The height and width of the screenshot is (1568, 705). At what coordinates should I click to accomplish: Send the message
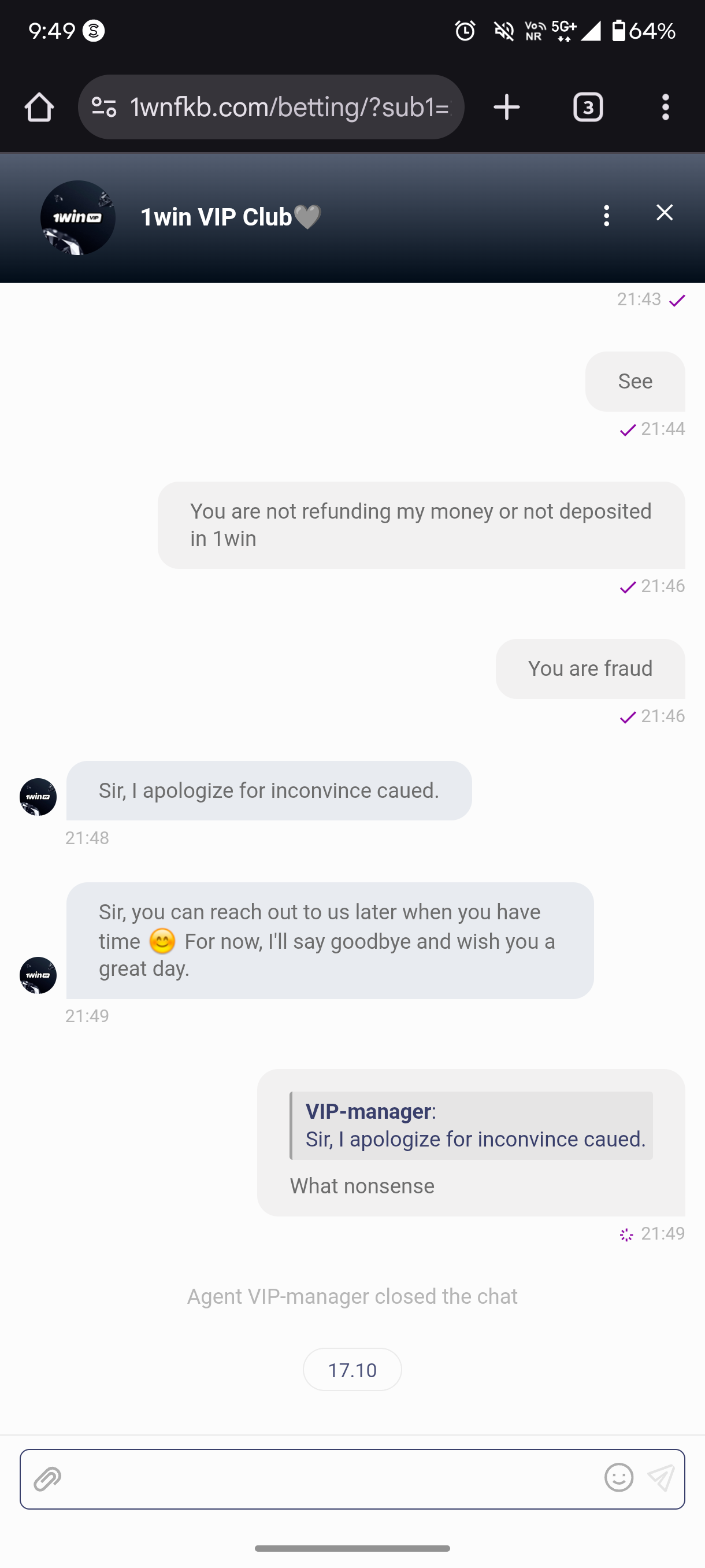tap(661, 1477)
